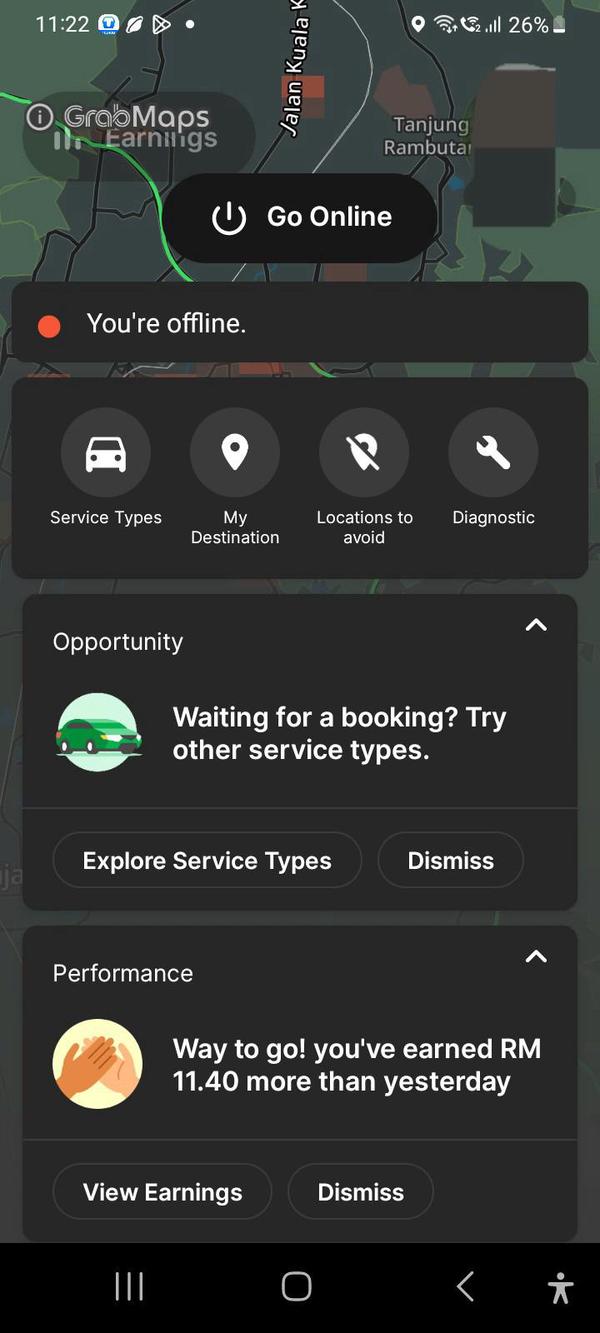Image resolution: width=600 pixels, height=1333 pixels.
Task: Open the Earnings pill on the map
Action: [140, 138]
